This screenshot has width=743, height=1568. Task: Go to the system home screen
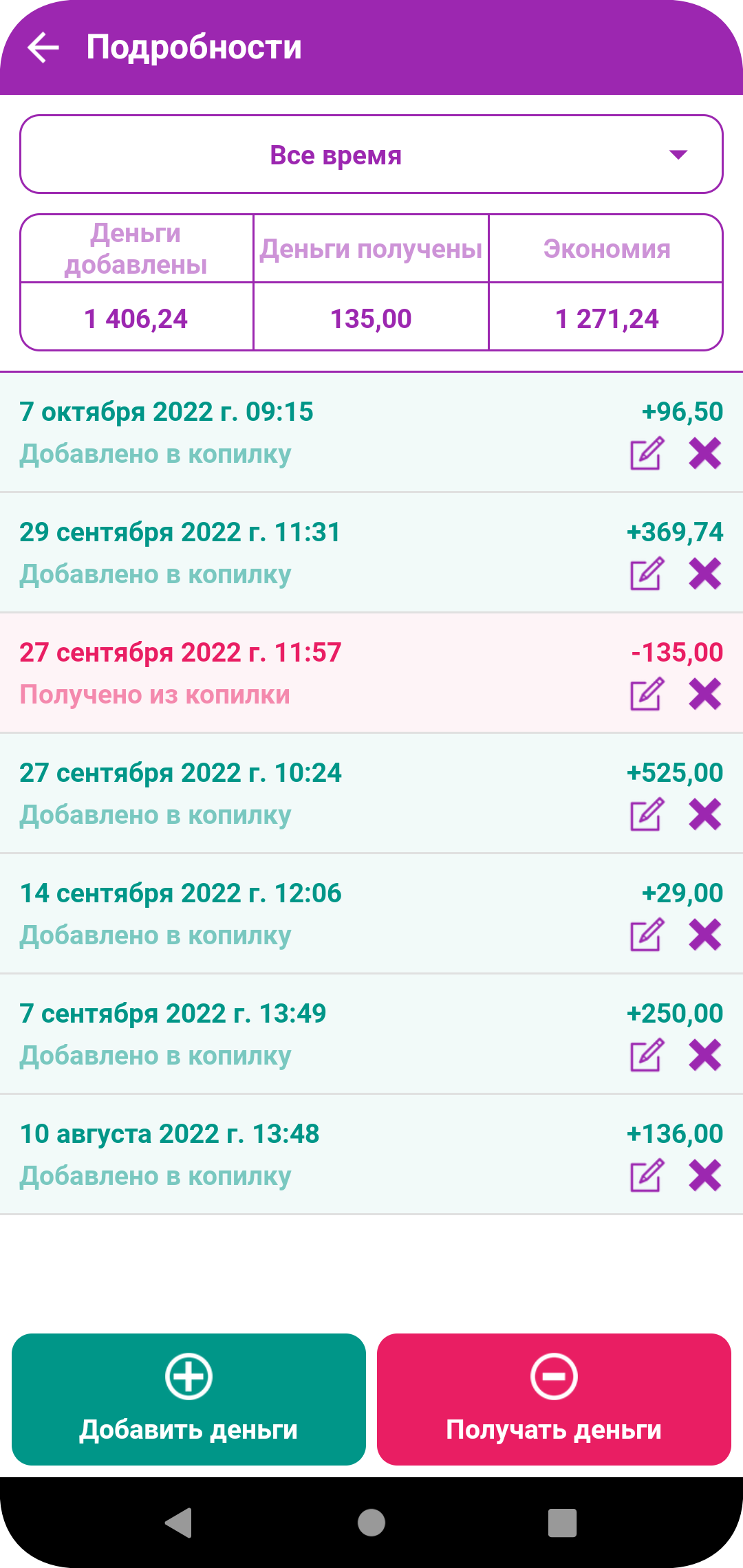click(x=371, y=1523)
